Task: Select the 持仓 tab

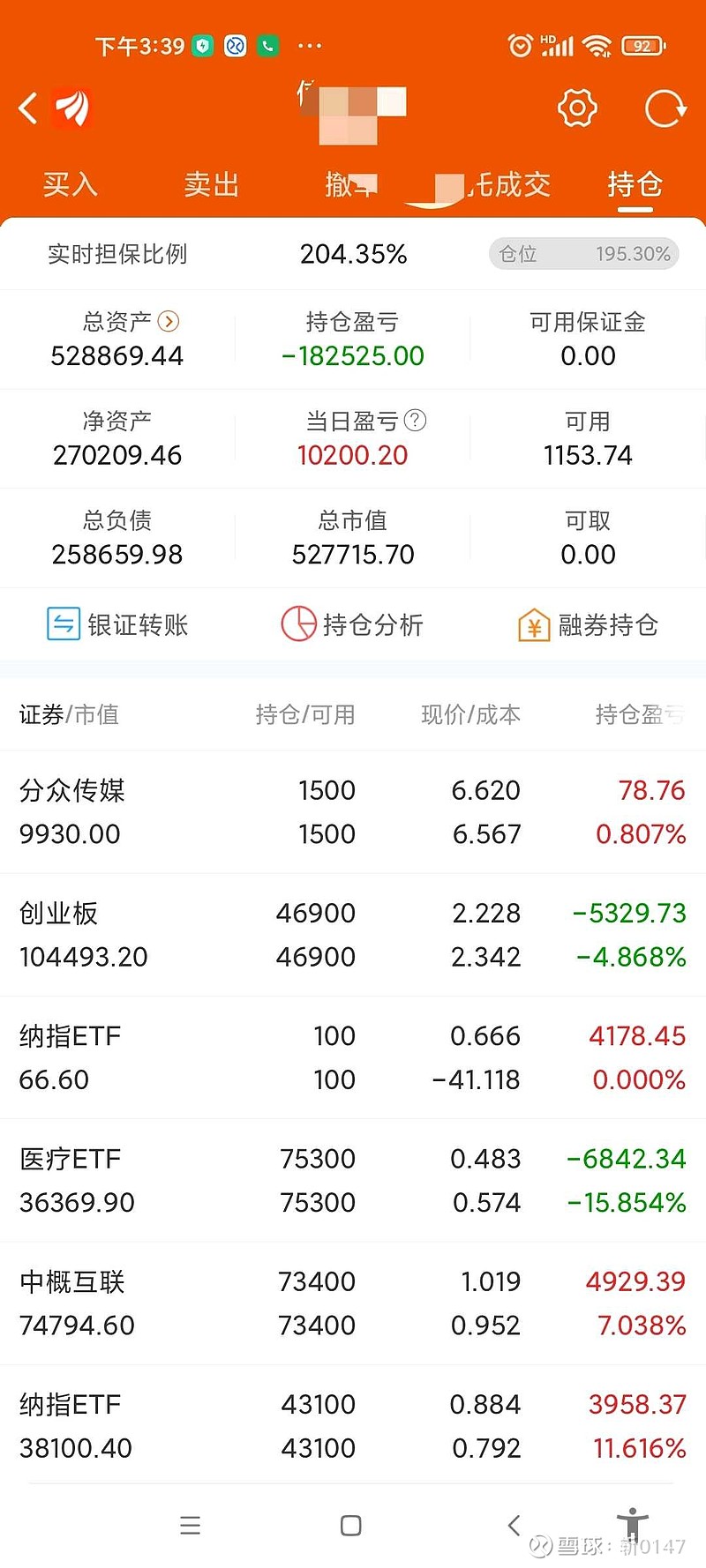Action: (x=635, y=184)
